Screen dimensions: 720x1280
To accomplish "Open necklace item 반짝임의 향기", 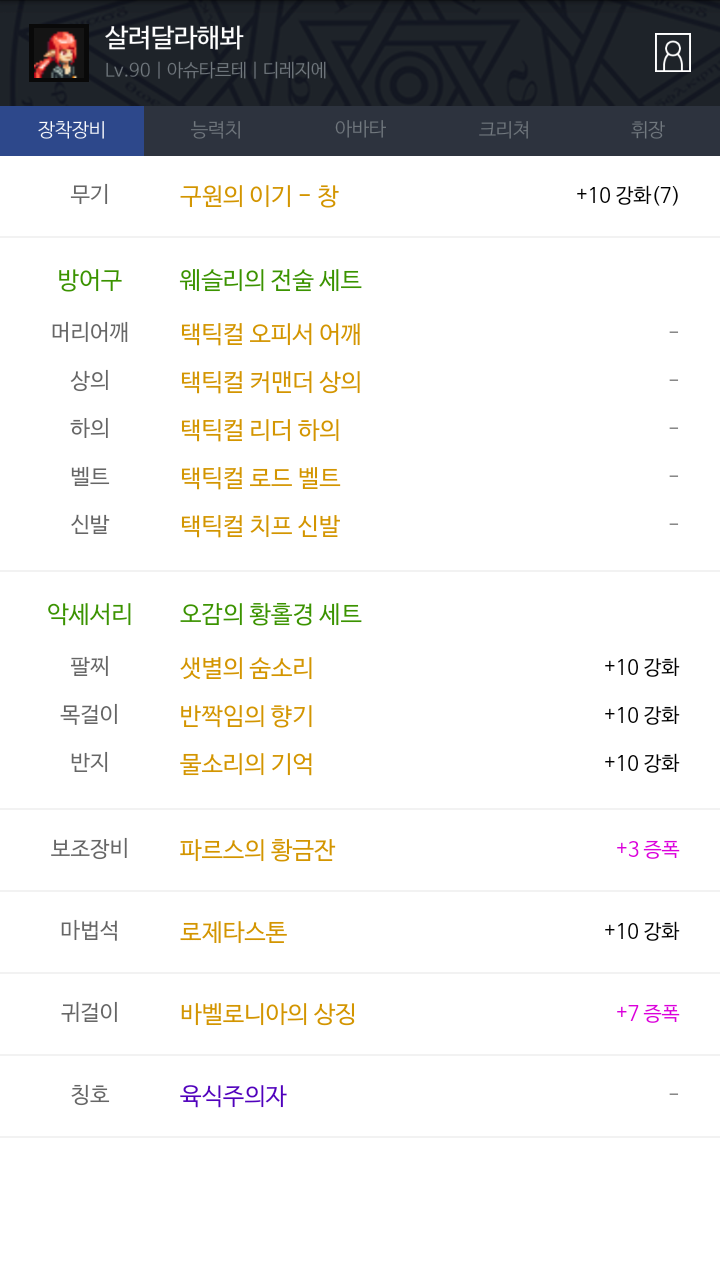I will click(247, 716).
